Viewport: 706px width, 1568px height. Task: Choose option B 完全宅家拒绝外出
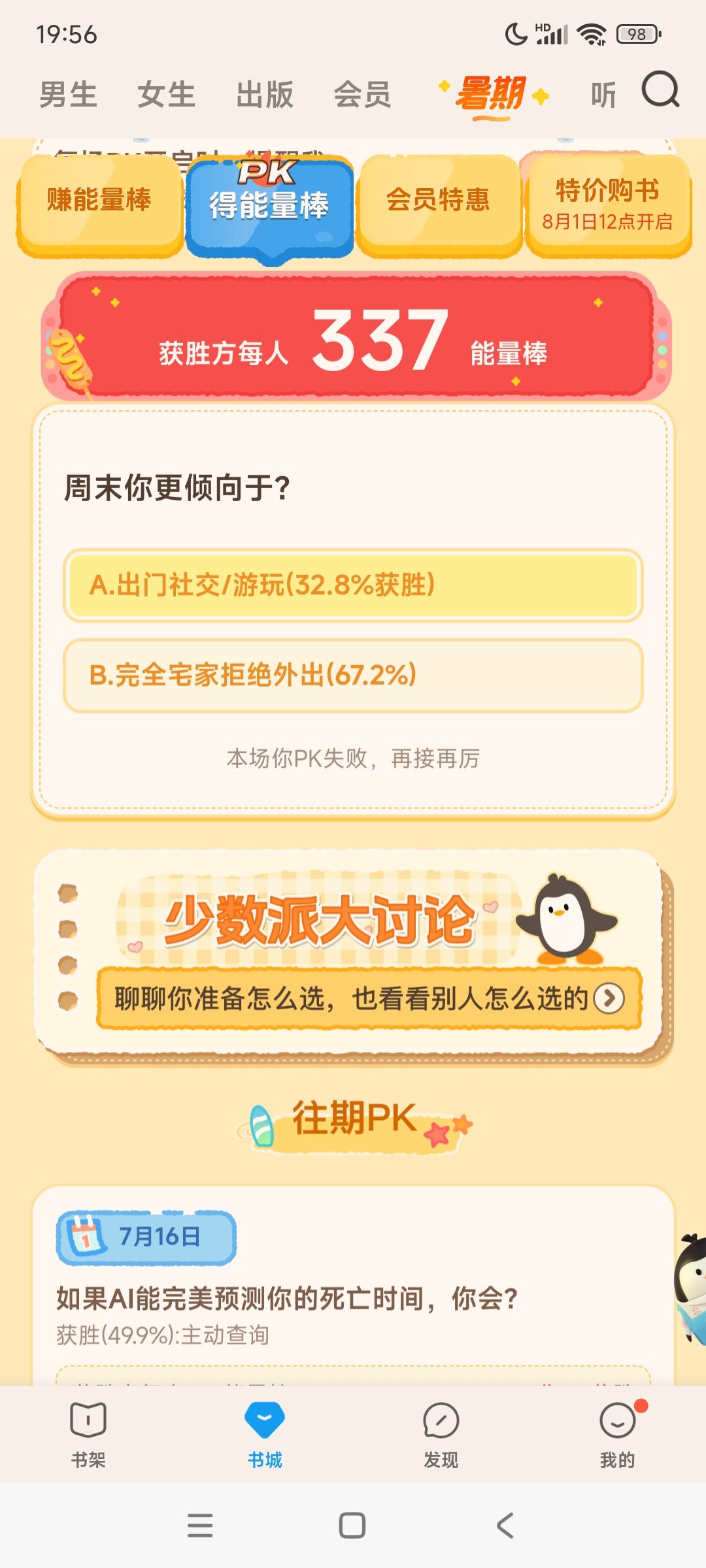click(353, 675)
